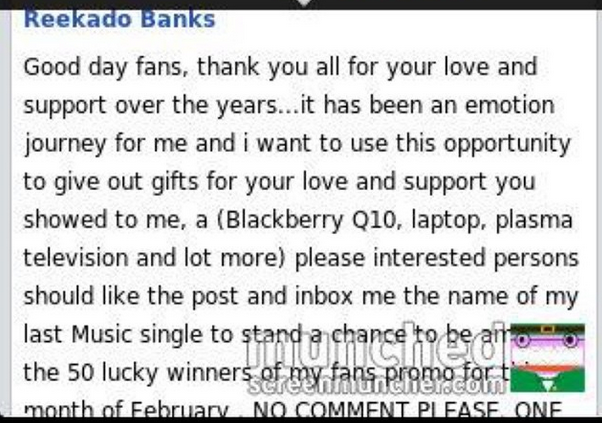Screen dimensions: 602x423
Task: Open Reekado Banks' profile from the post
Action: [x=118, y=20]
